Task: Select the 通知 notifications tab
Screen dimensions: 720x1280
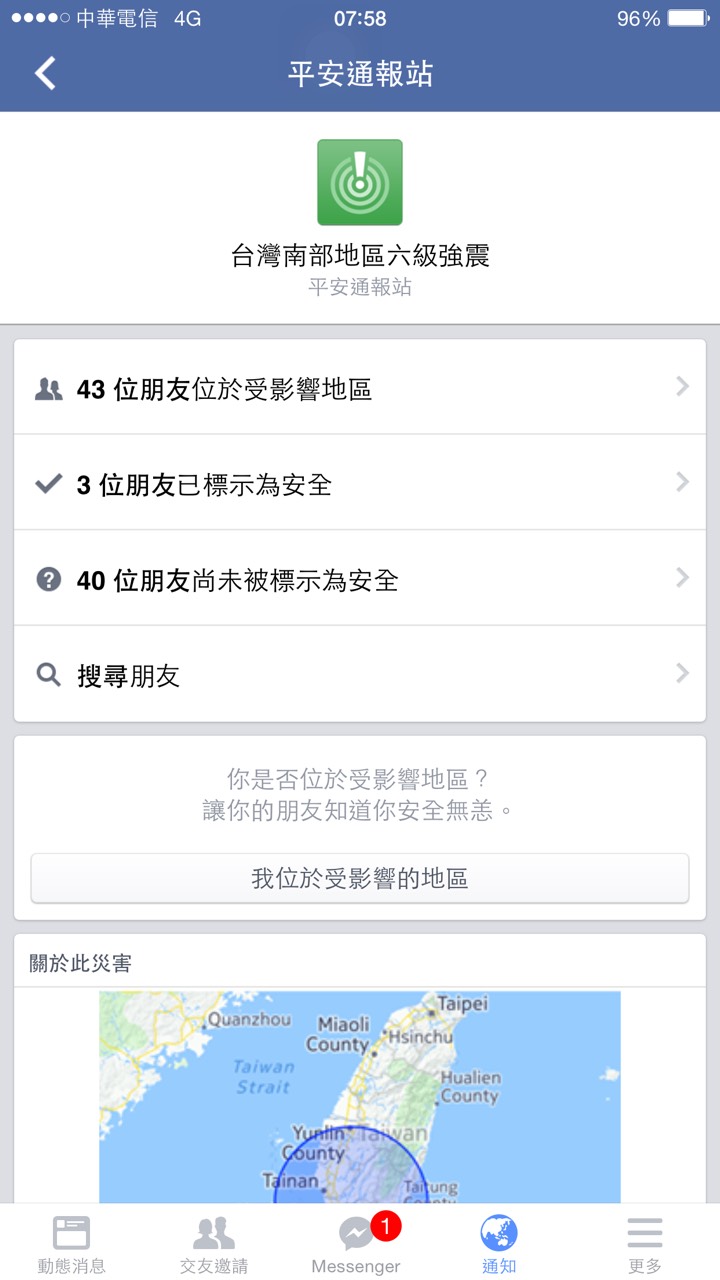Action: [x=499, y=1244]
